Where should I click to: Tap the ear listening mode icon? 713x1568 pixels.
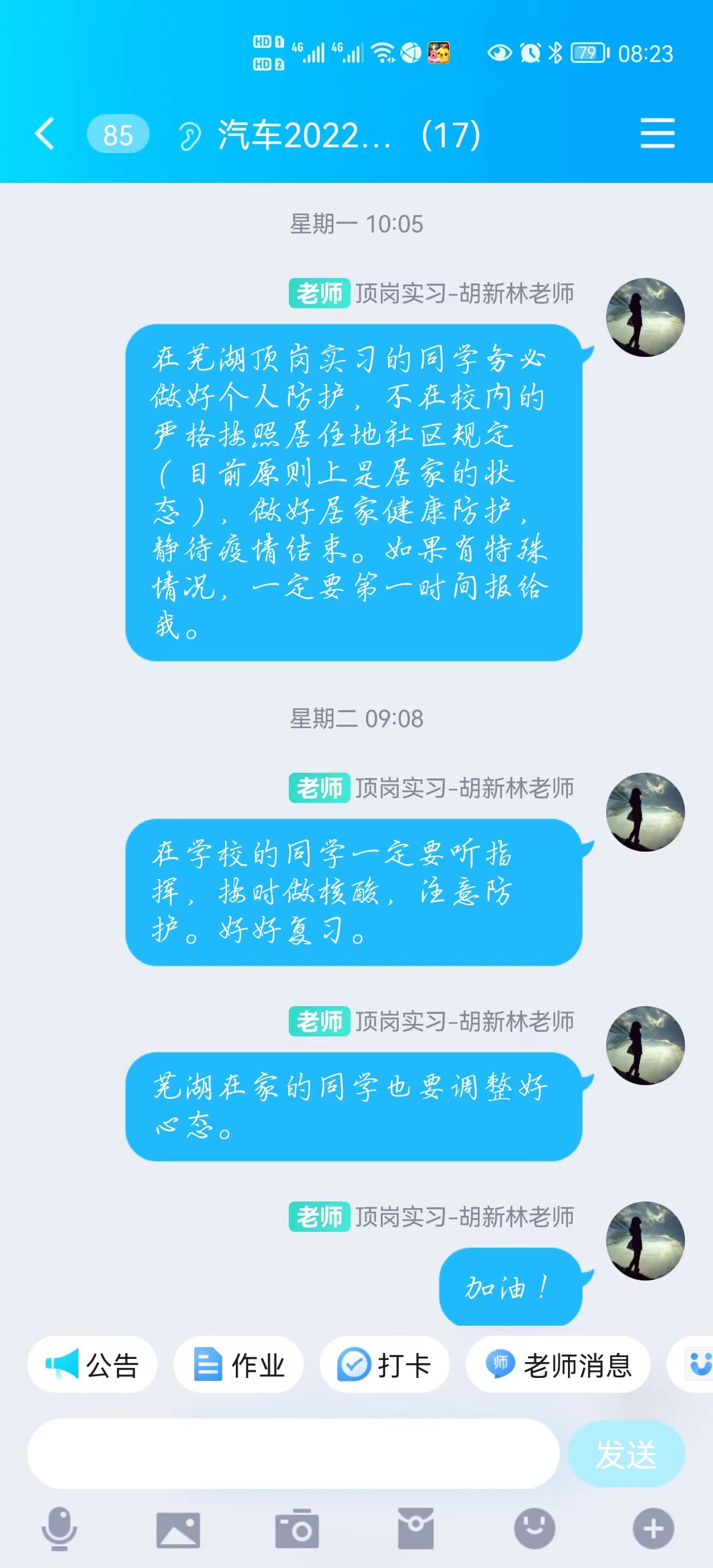tap(190, 136)
